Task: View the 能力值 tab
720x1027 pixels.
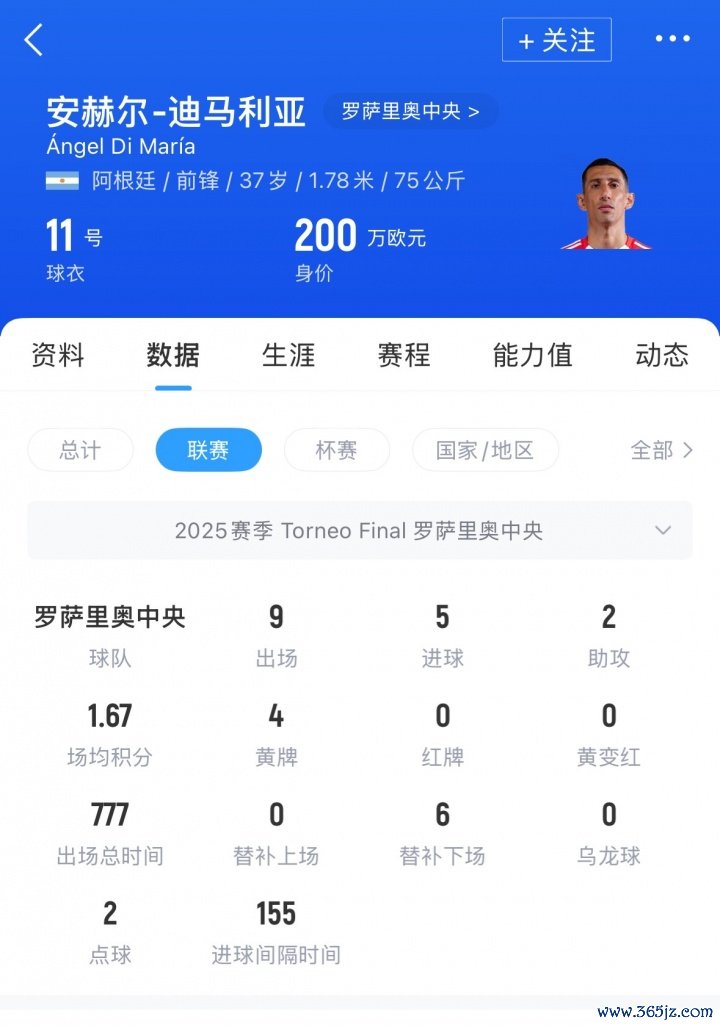Action: pos(532,355)
